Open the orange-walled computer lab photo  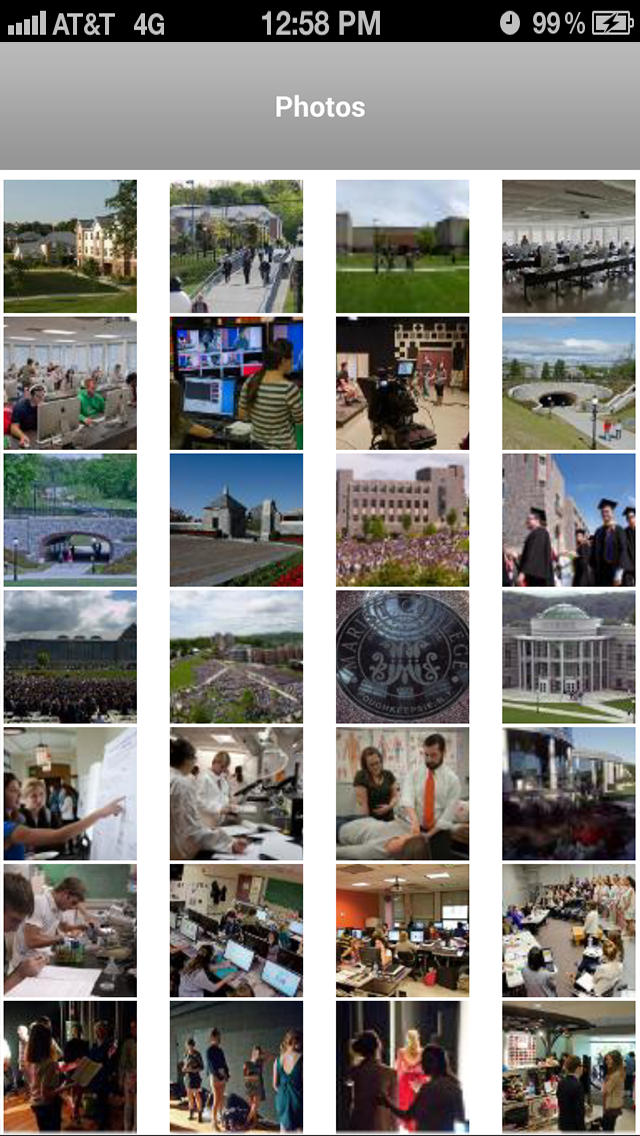[x=402, y=930]
